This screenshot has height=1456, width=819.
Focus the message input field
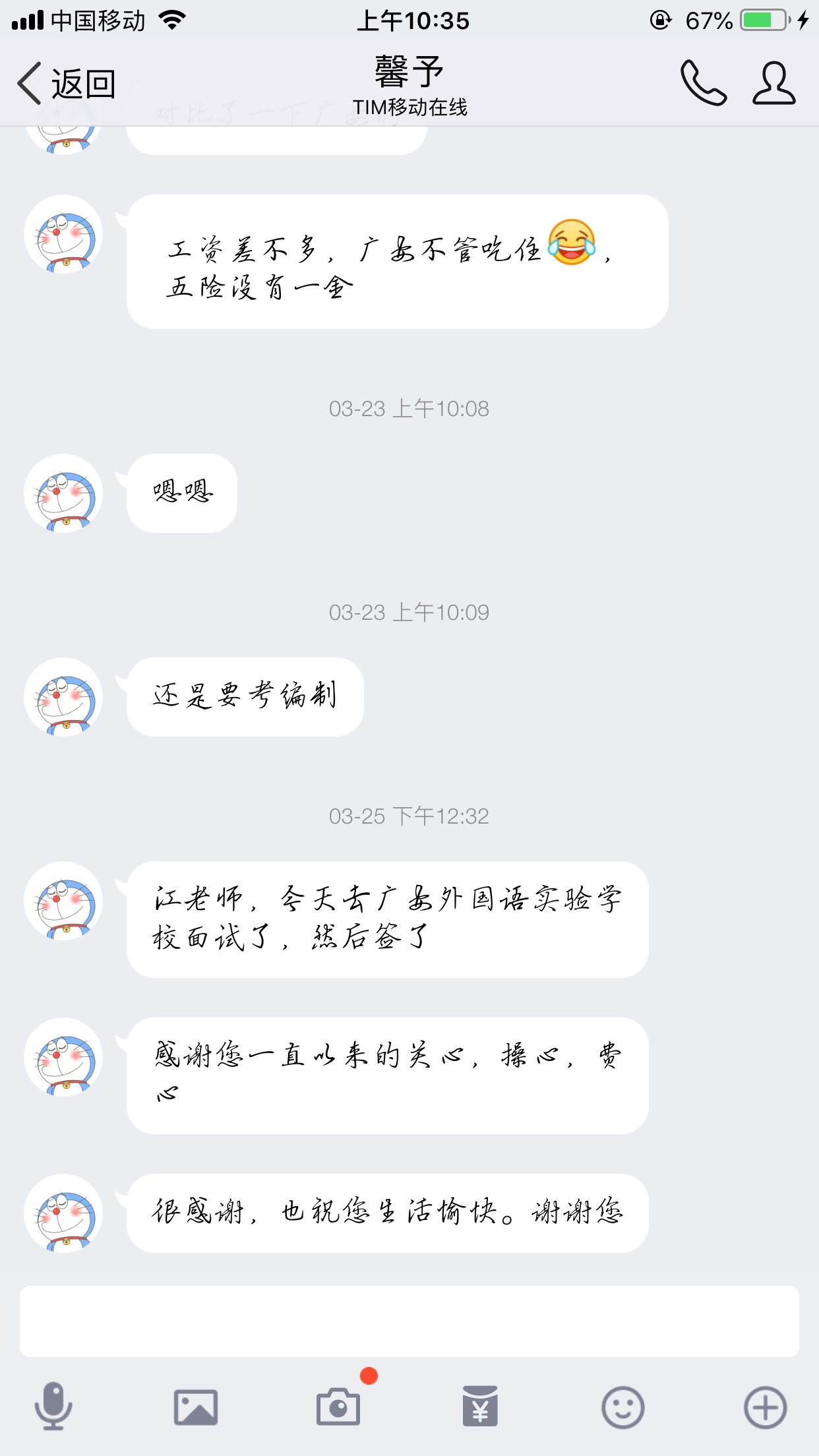[x=409, y=1321]
